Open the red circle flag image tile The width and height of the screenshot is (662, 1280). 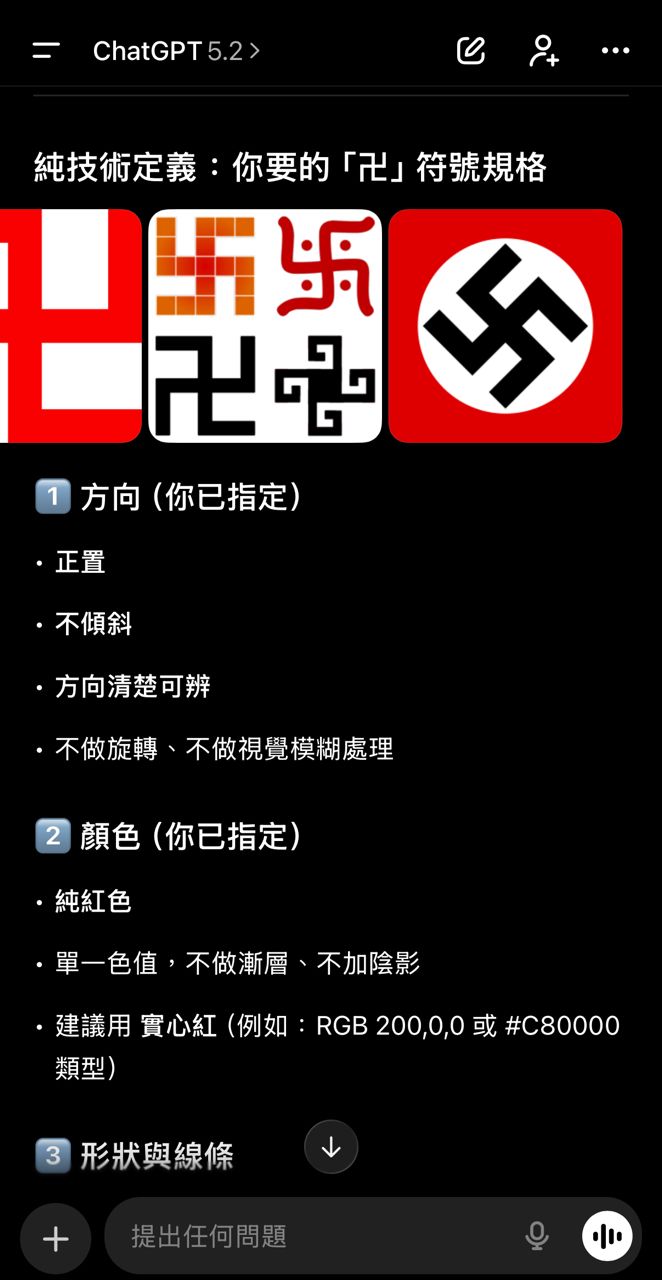pos(505,326)
